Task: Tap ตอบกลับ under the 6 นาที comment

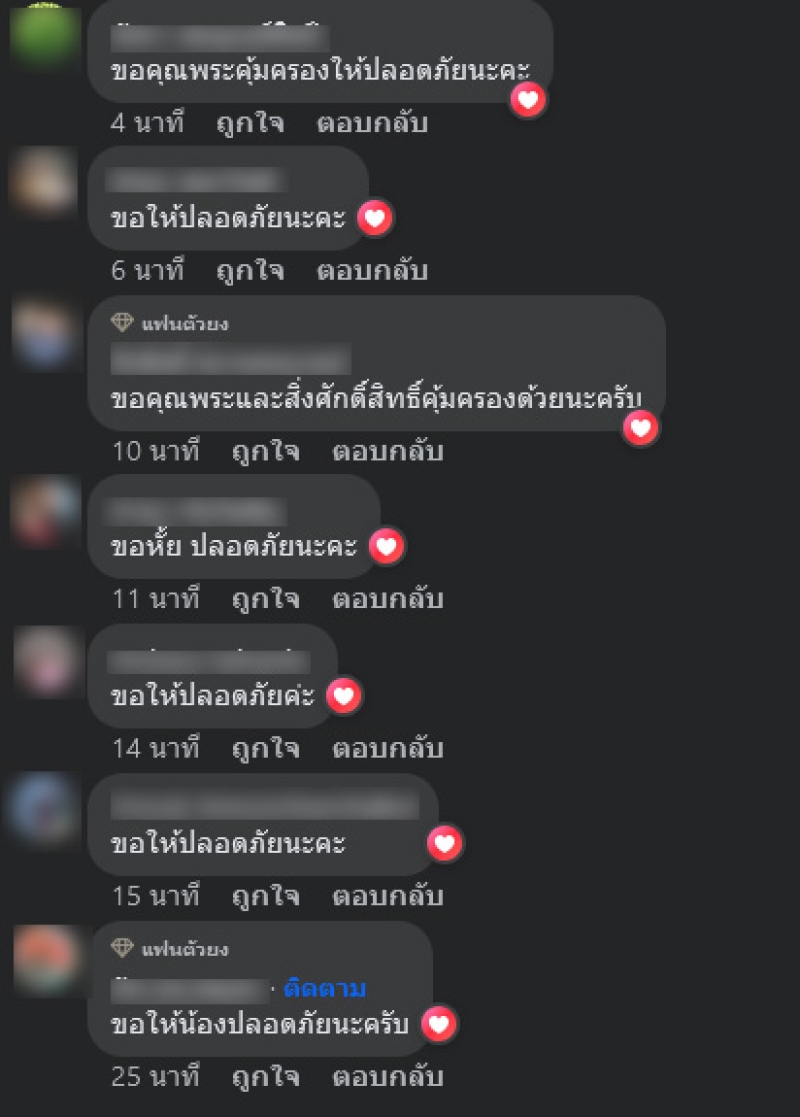Action: click(x=372, y=270)
